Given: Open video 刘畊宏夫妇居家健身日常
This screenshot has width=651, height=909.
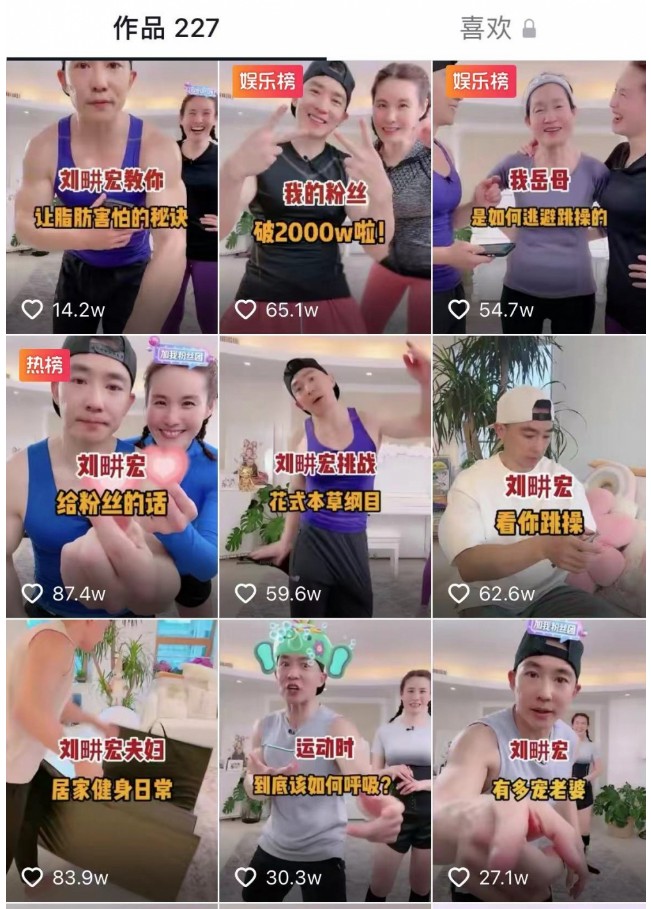Looking at the screenshot, I should (111, 760).
